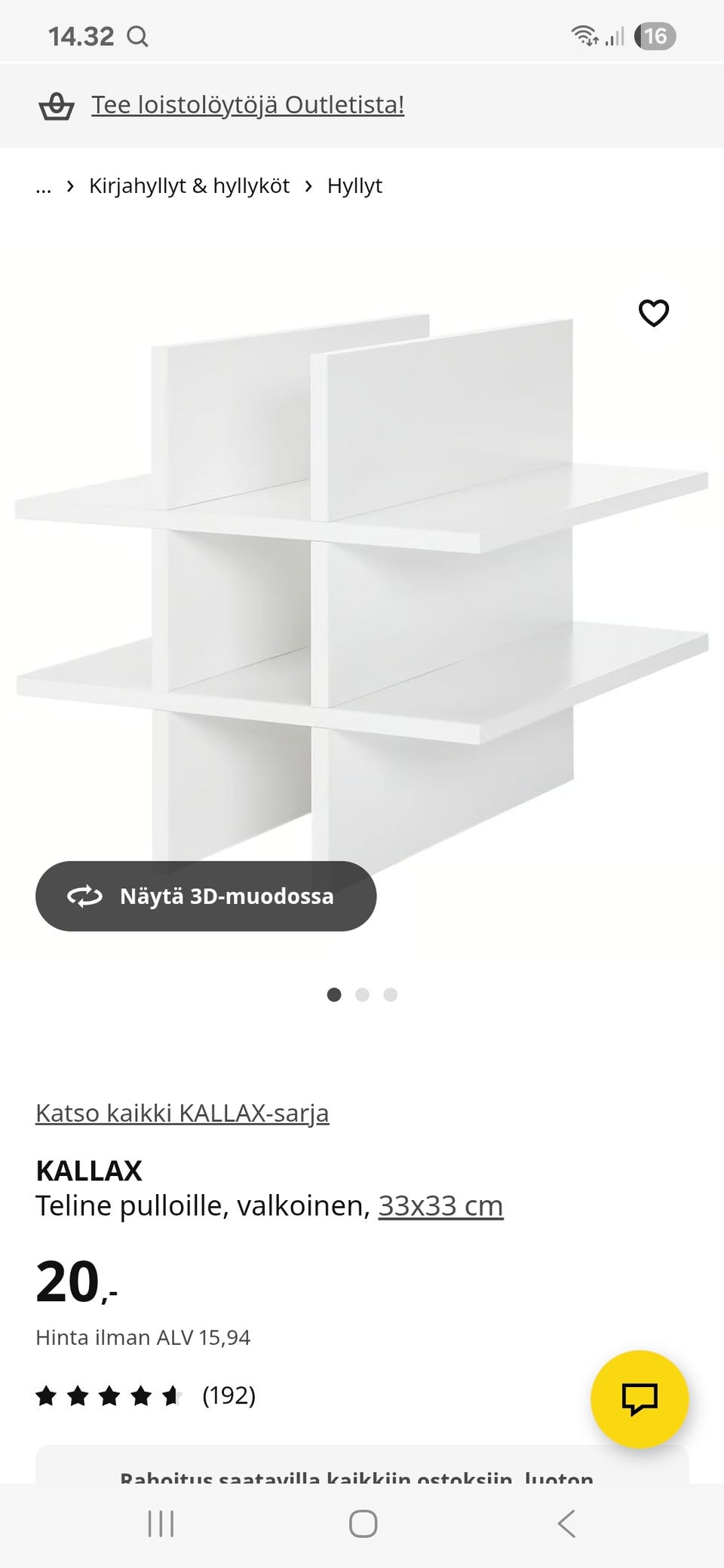
Task: Click the shopping basket outlet icon
Action: pyautogui.click(x=57, y=105)
